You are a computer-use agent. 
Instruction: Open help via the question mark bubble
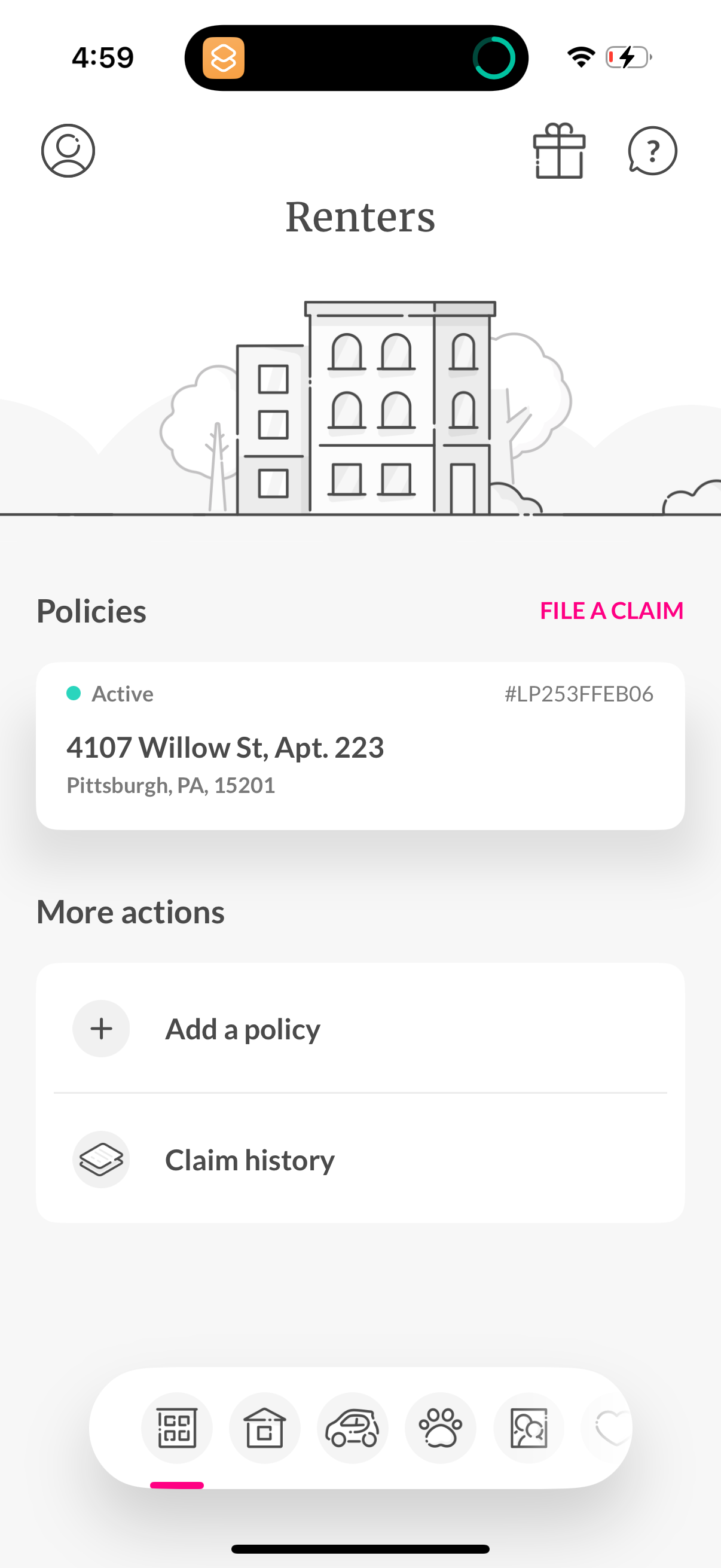(652, 152)
